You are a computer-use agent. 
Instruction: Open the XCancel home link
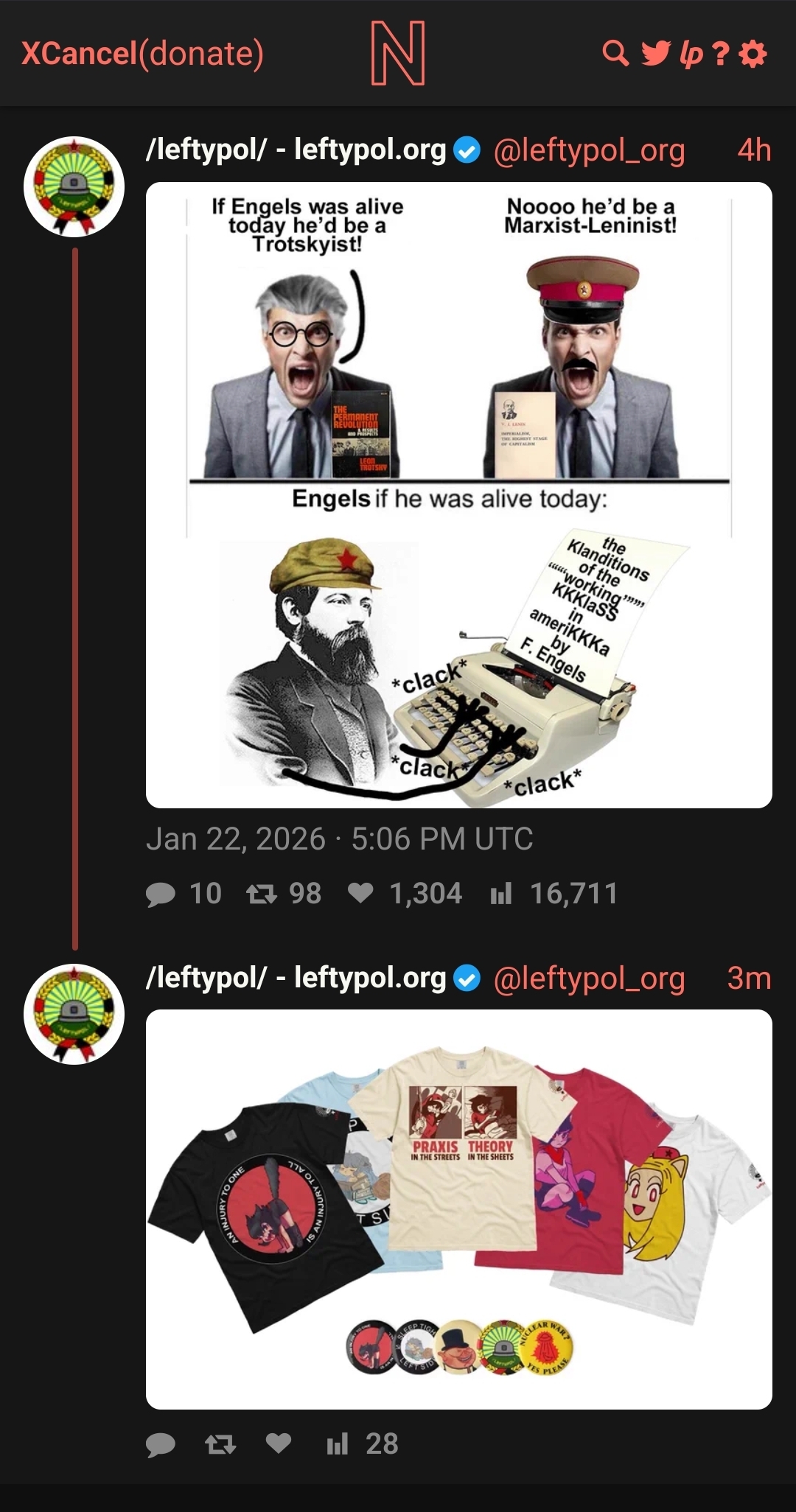pos(79,54)
